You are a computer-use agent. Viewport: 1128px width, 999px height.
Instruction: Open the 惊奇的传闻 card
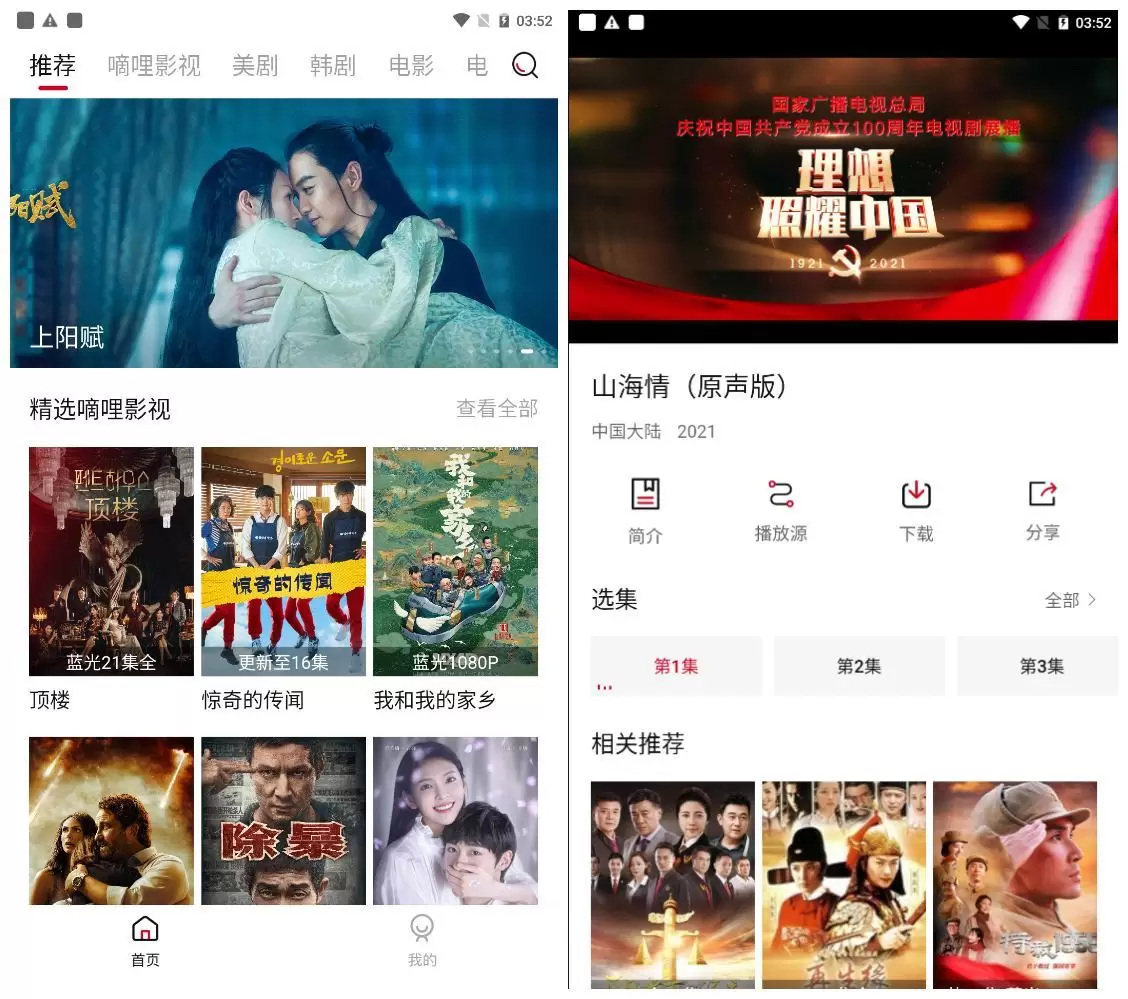click(x=283, y=561)
